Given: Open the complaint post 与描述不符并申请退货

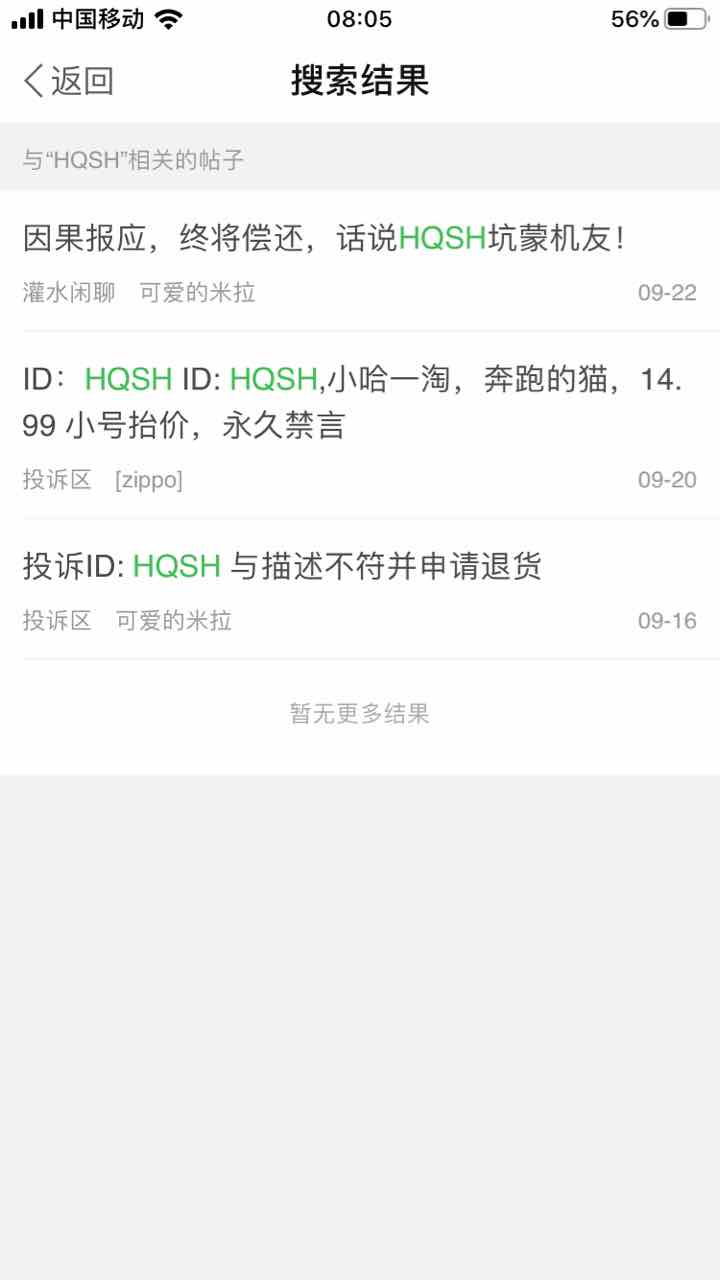Looking at the screenshot, I should point(282,567).
